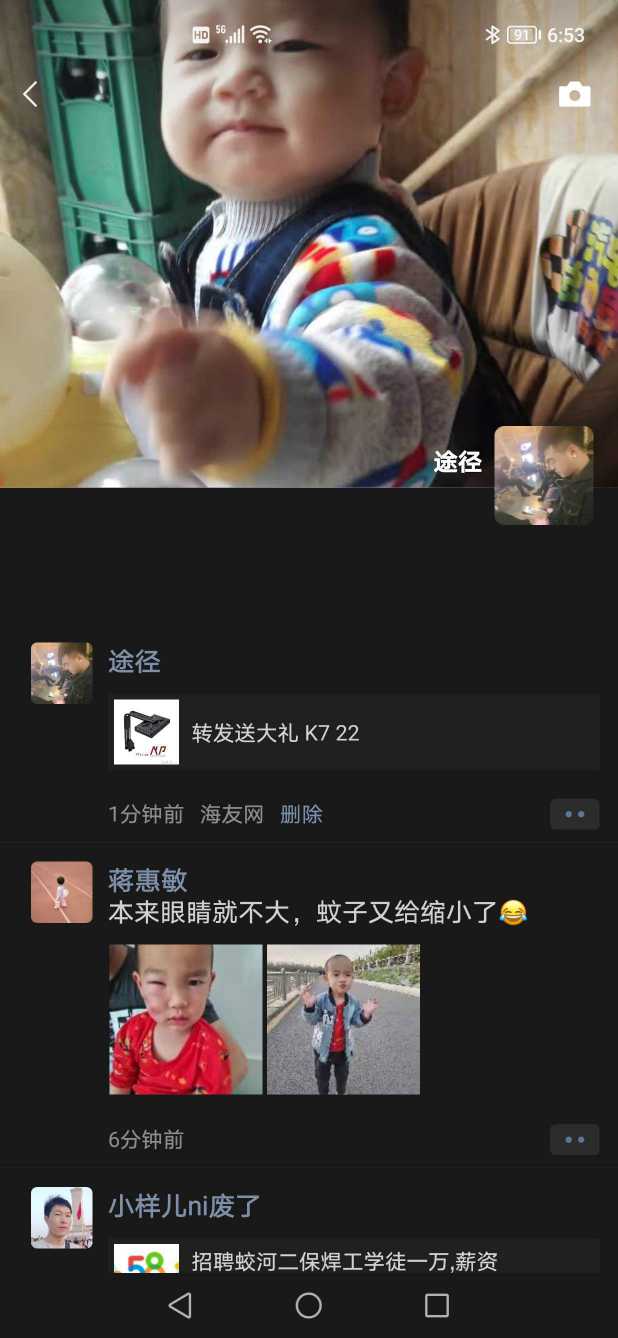Go back using the top-left arrow
This screenshot has width=618, height=1338.
tap(30, 94)
